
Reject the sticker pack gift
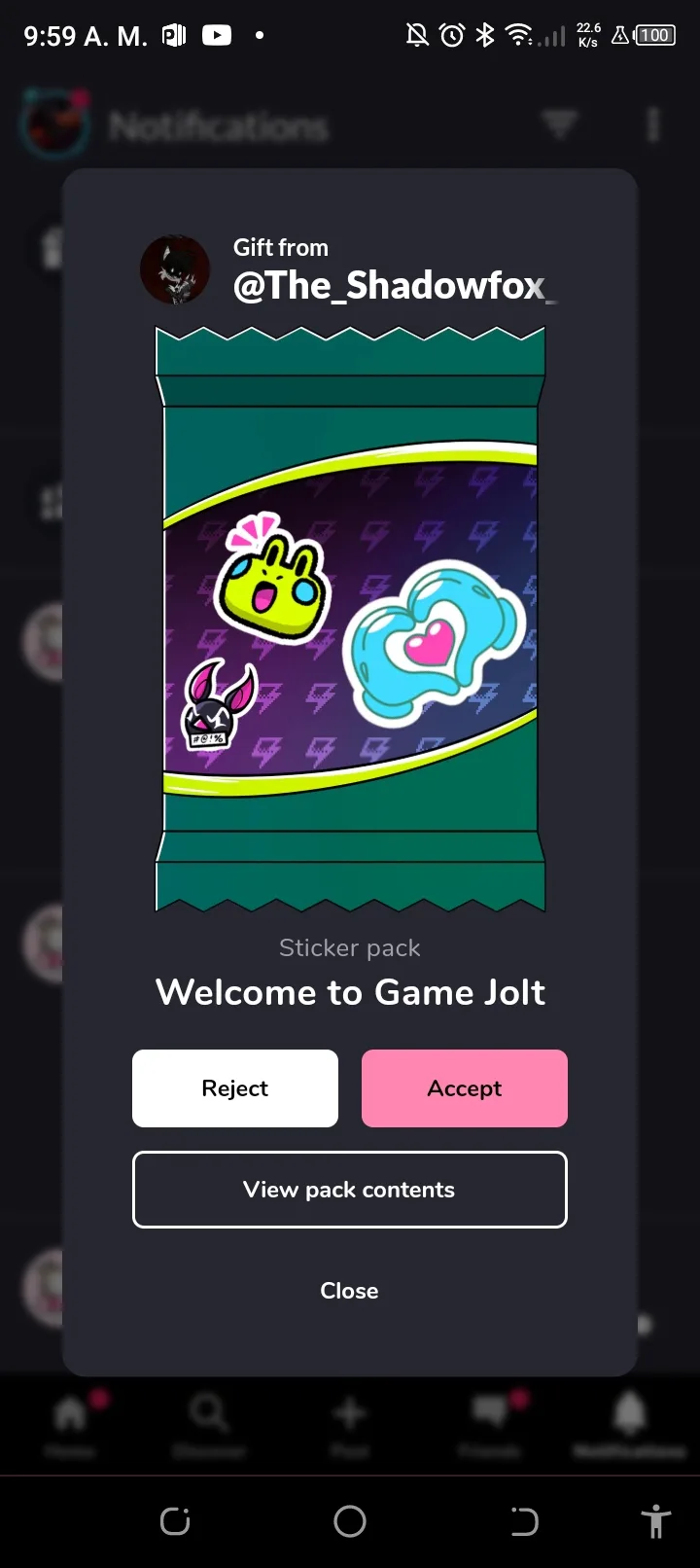(235, 1088)
